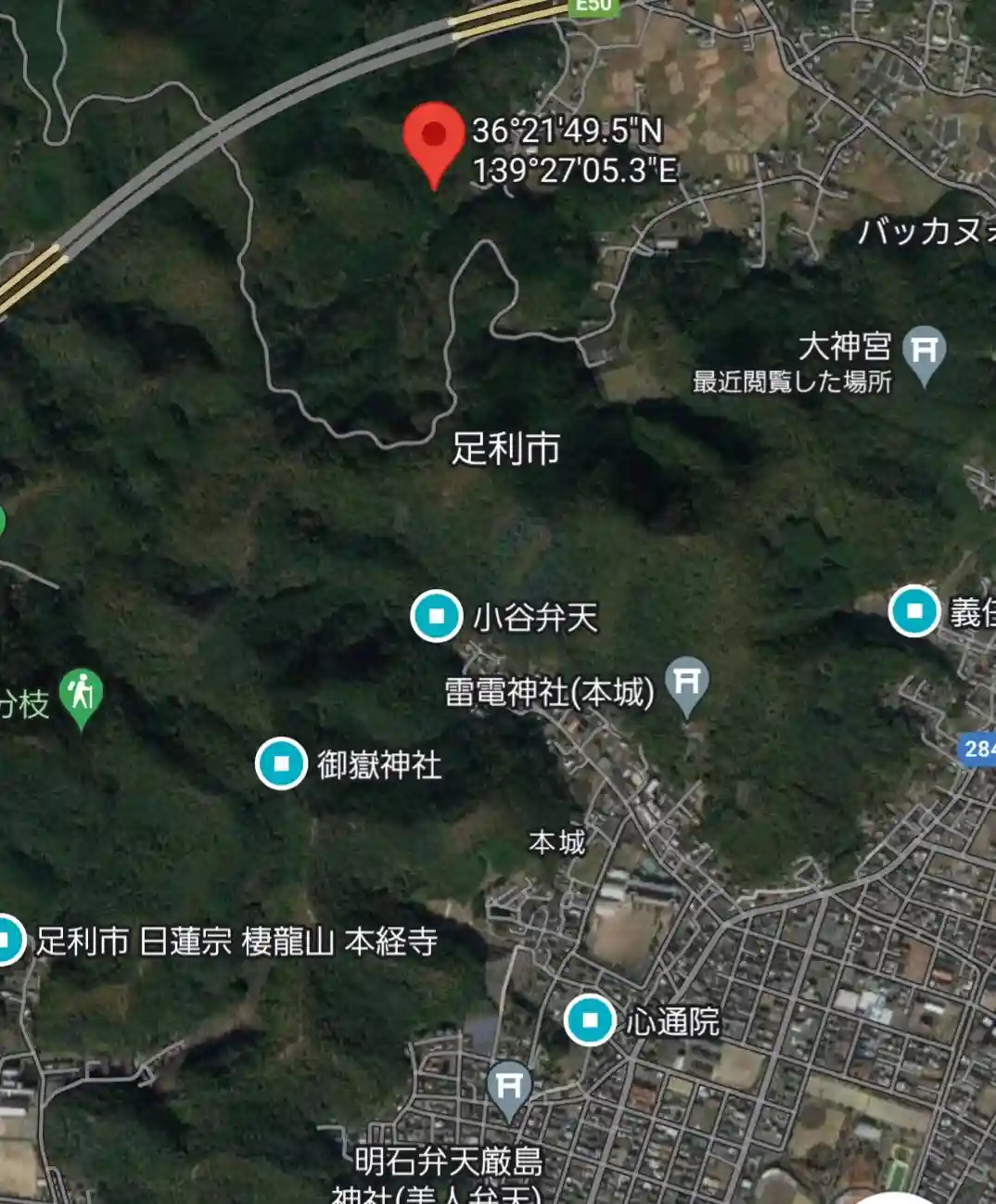Screen dimensions: 996x1204
Task: Open the 義住 marker at right edge
Action: [x=914, y=610]
